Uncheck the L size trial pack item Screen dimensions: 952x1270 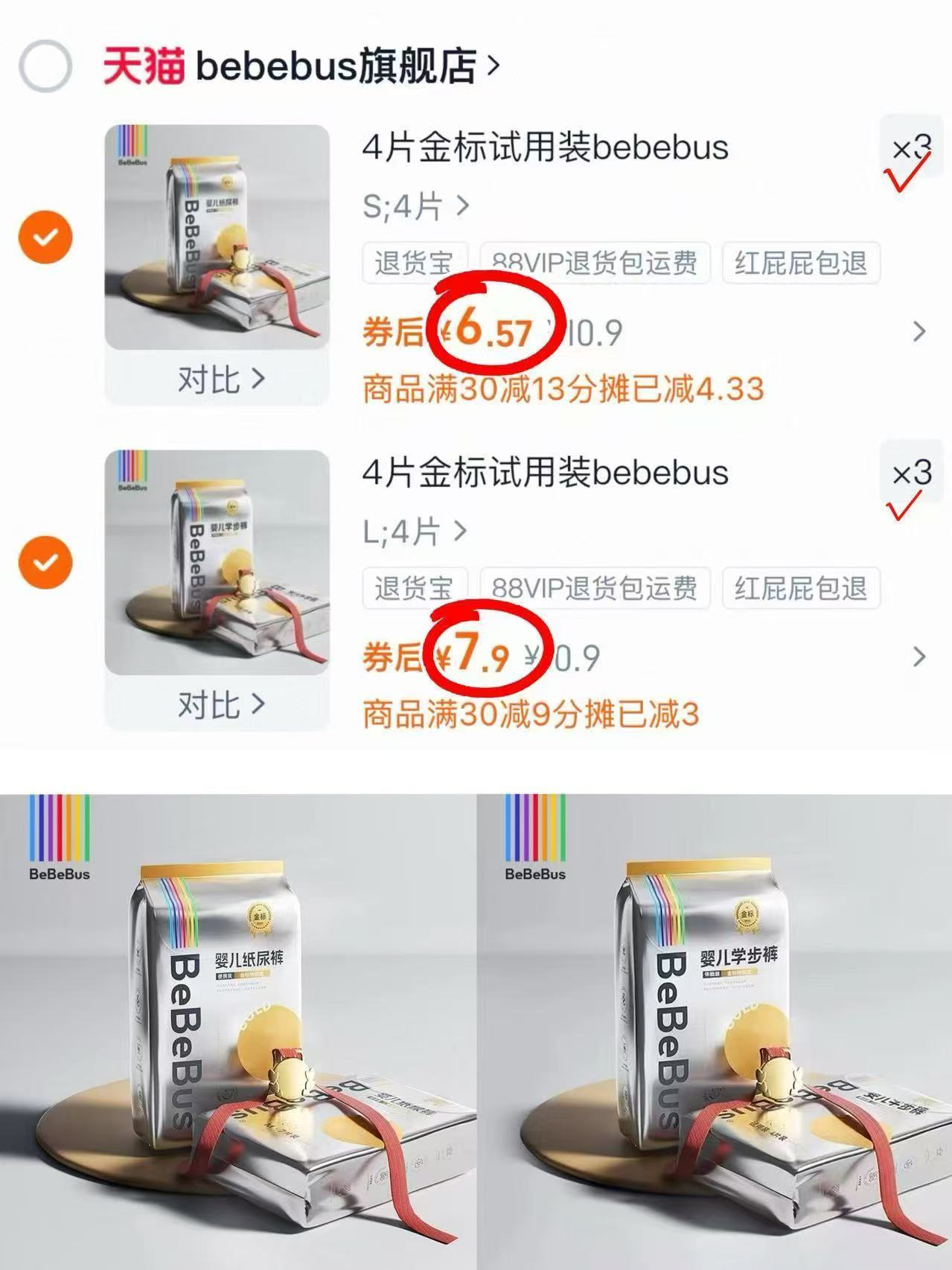[x=46, y=563]
